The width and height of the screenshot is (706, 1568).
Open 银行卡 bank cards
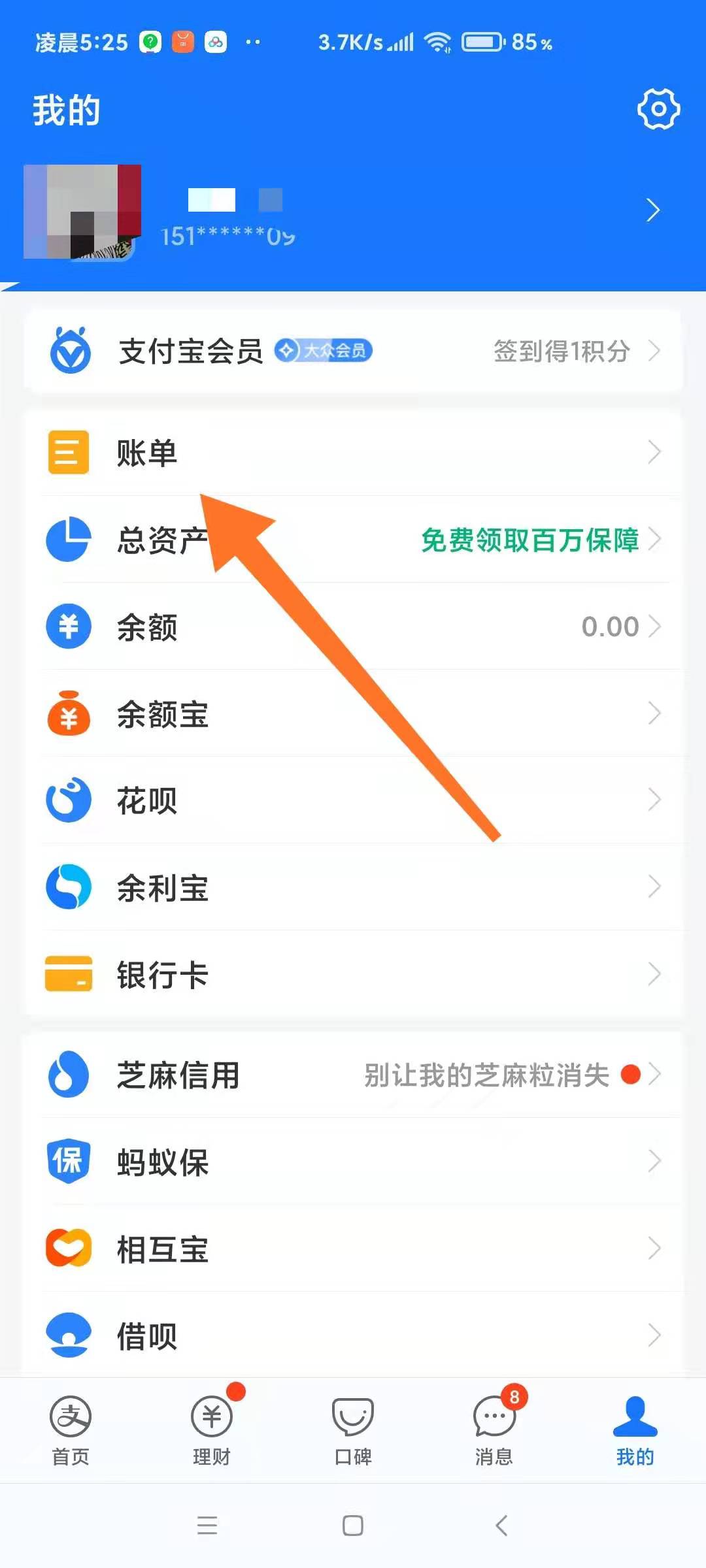(x=353, y=974)
